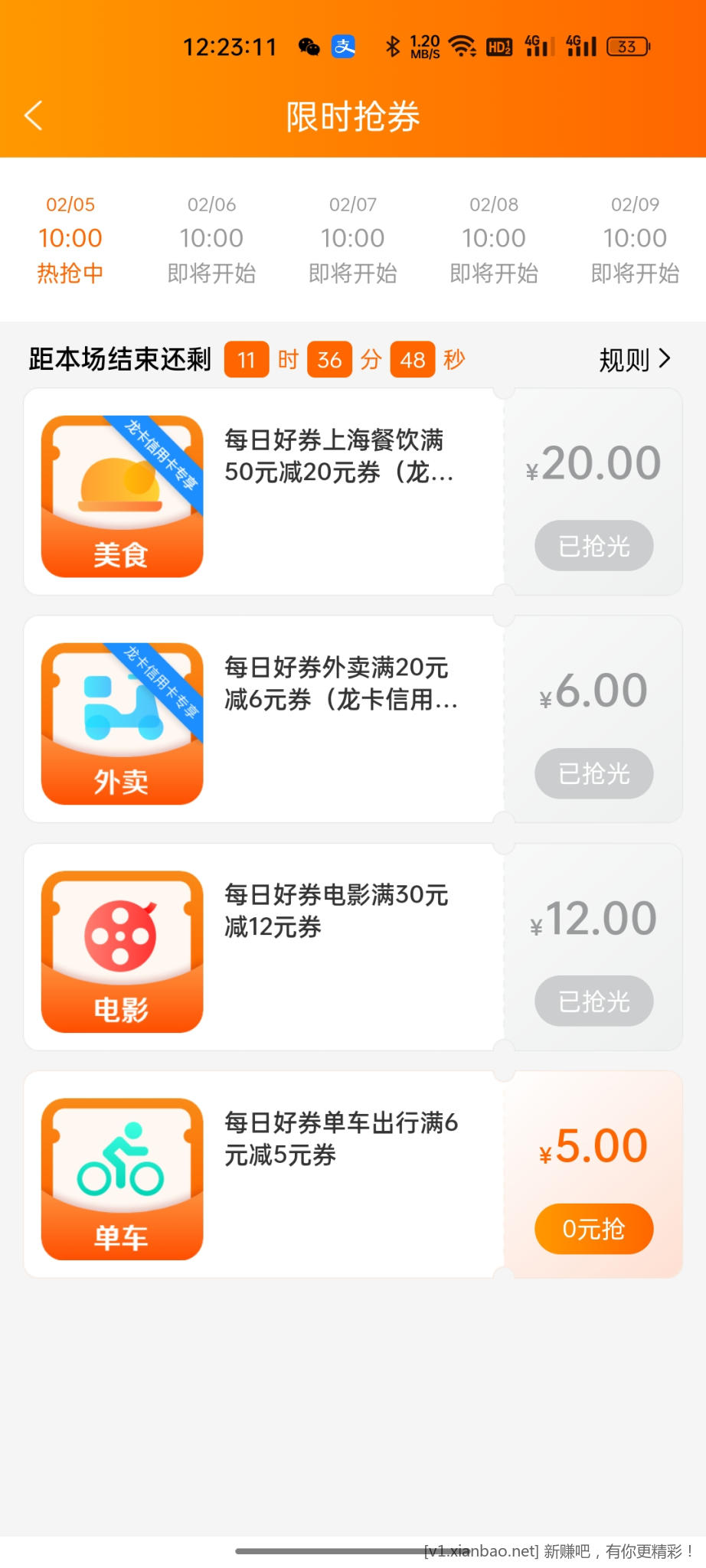Go back from the 限时抢券 page
The height and width of the screenshot is (1568, 706).
click(34, 116)
